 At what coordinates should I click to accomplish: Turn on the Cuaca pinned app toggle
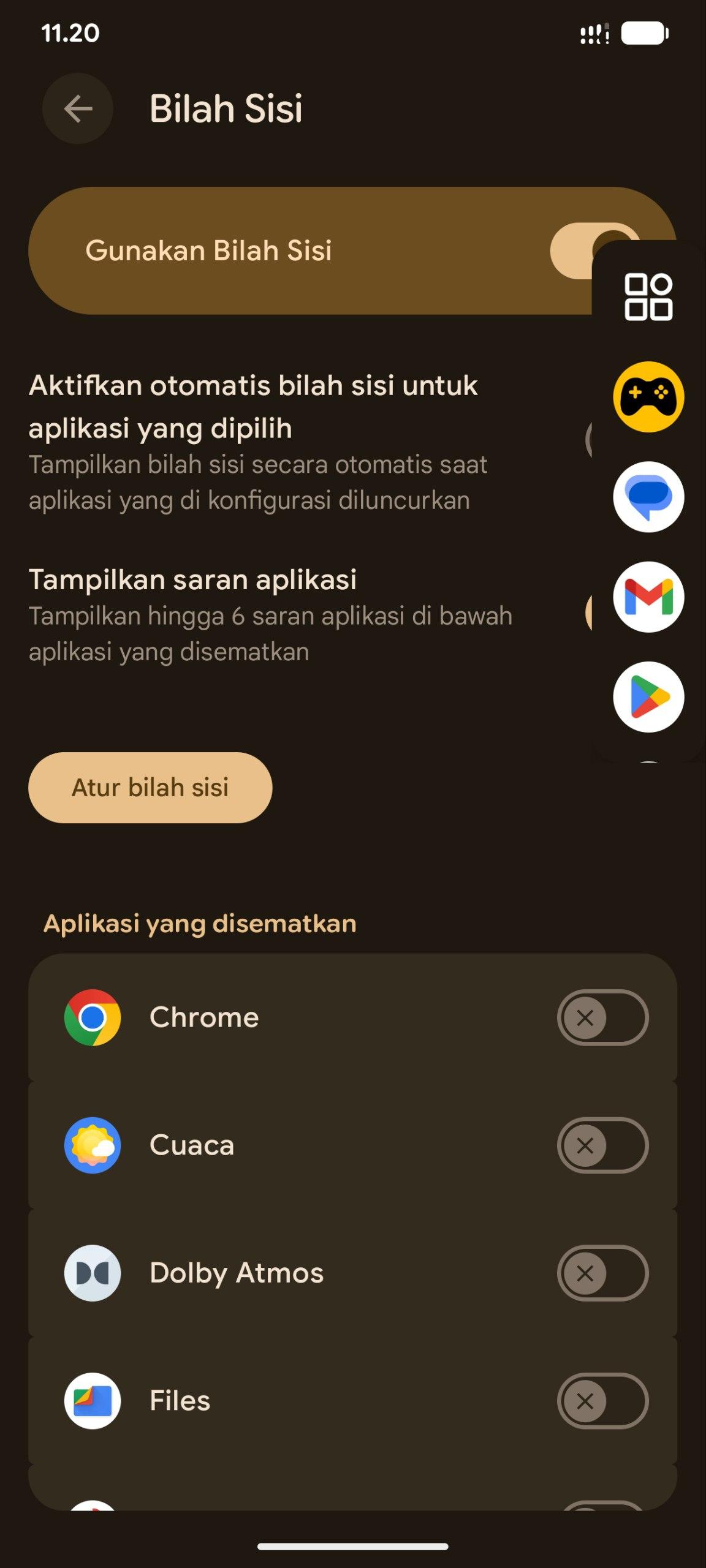(602, 1145)
